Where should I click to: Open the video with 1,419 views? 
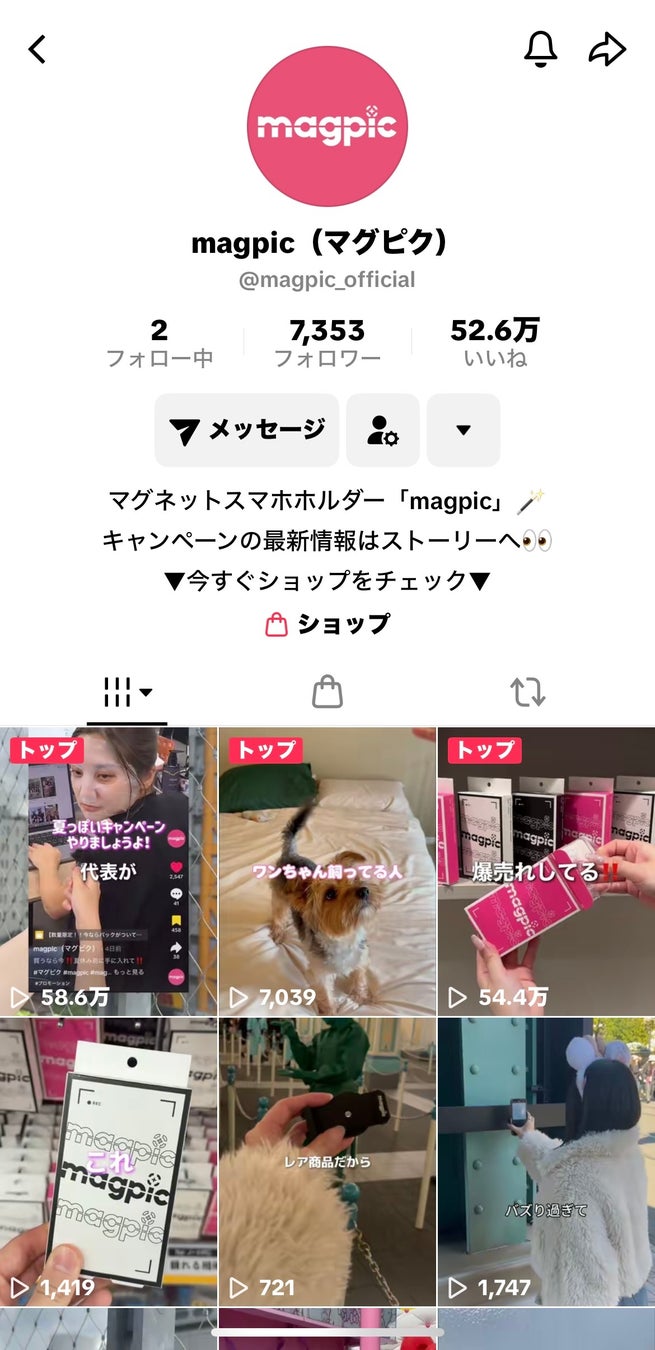point(108,1162)
